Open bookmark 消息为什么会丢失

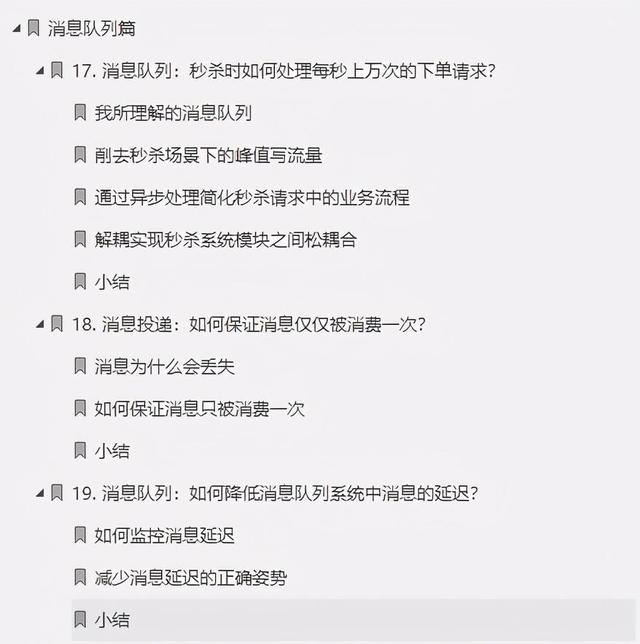tap(165, 366)
